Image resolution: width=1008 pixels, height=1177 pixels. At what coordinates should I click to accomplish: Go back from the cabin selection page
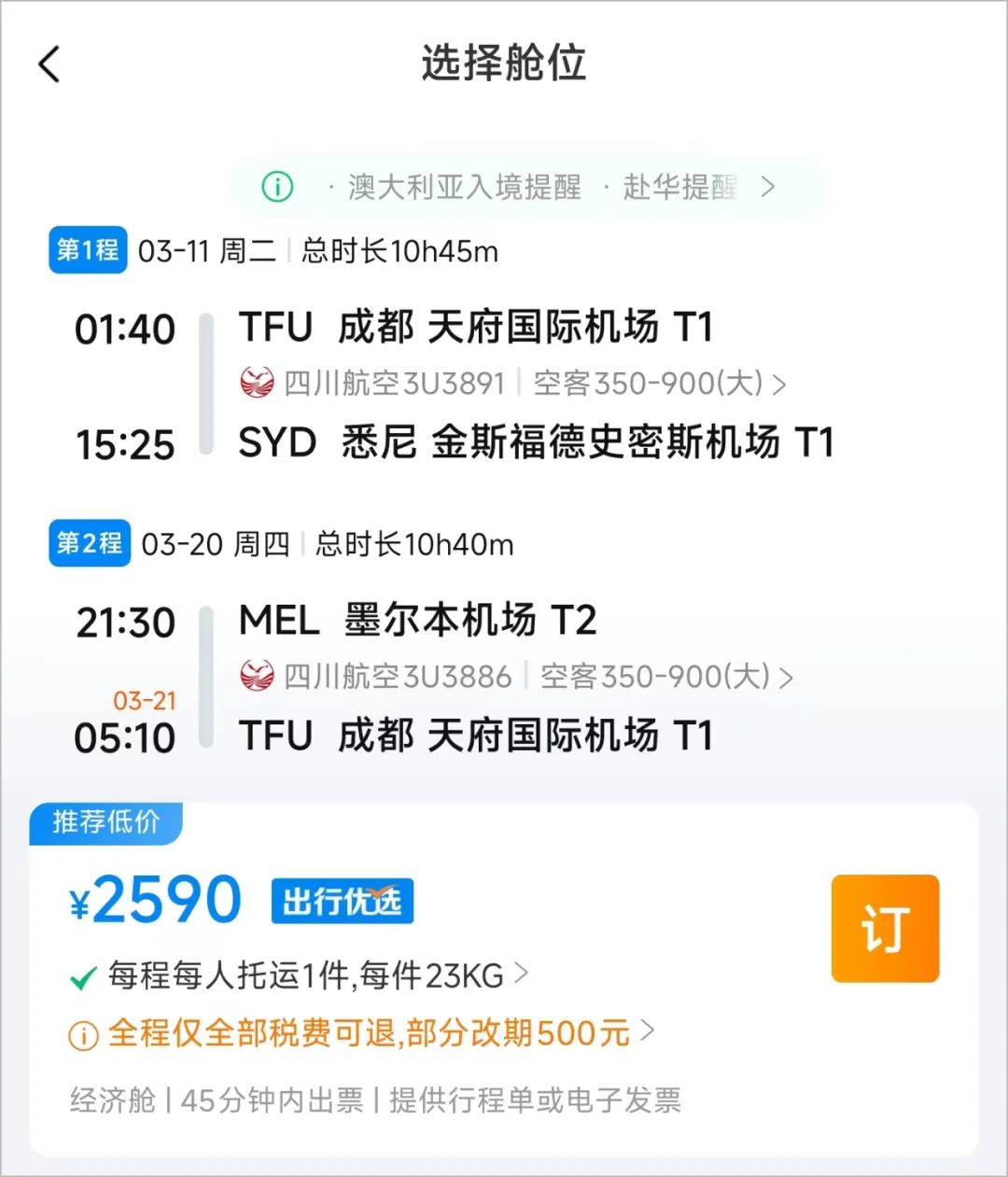click(49, 64)
